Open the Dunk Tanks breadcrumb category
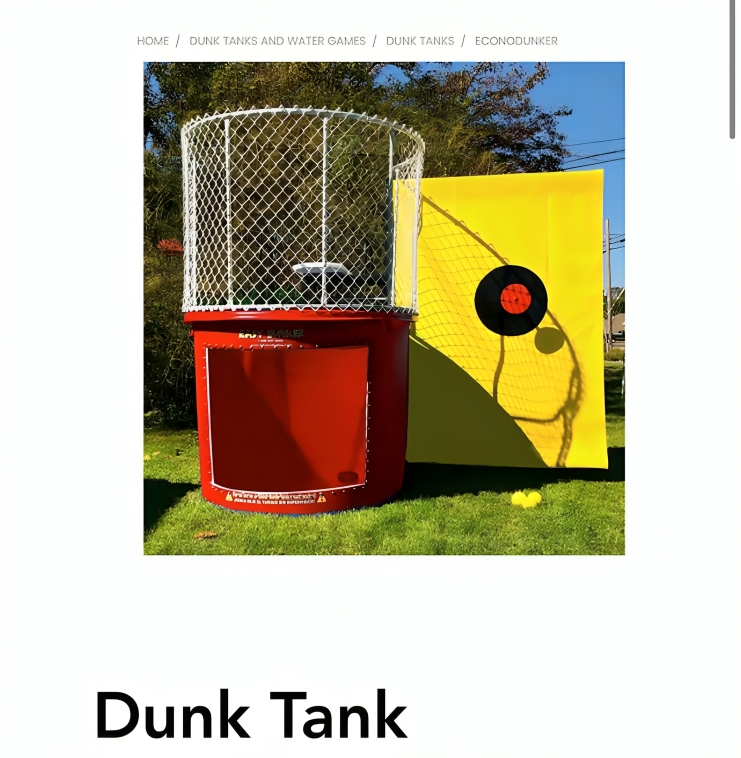 coord(419,41)
